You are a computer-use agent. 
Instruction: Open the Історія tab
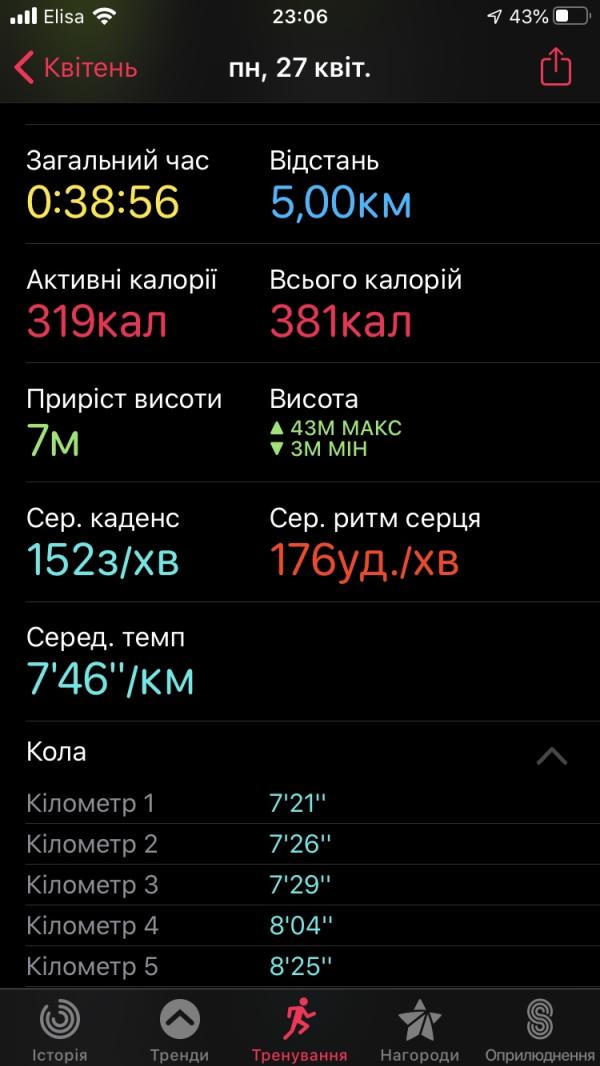click(x=60, y=1030)
